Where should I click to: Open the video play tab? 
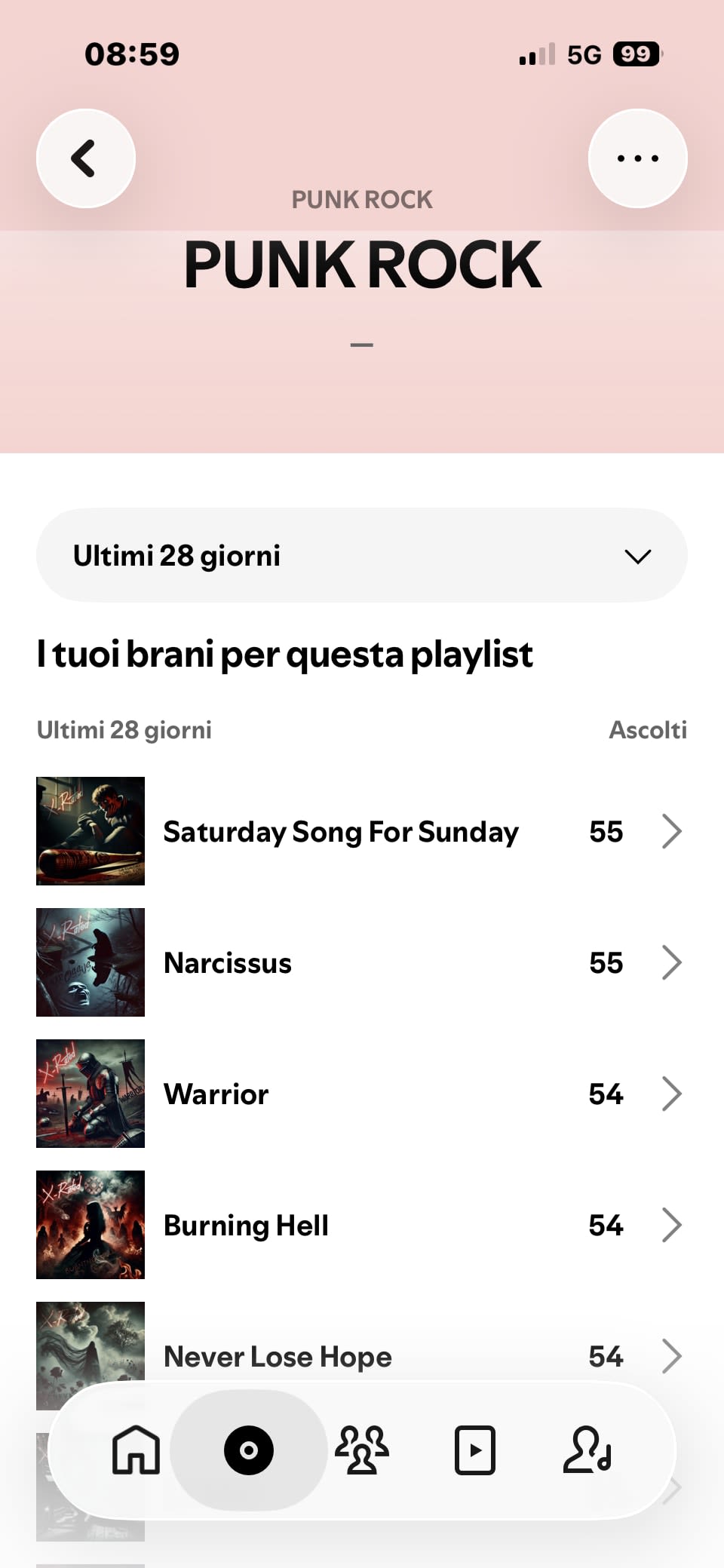(x=475, y=1450)
